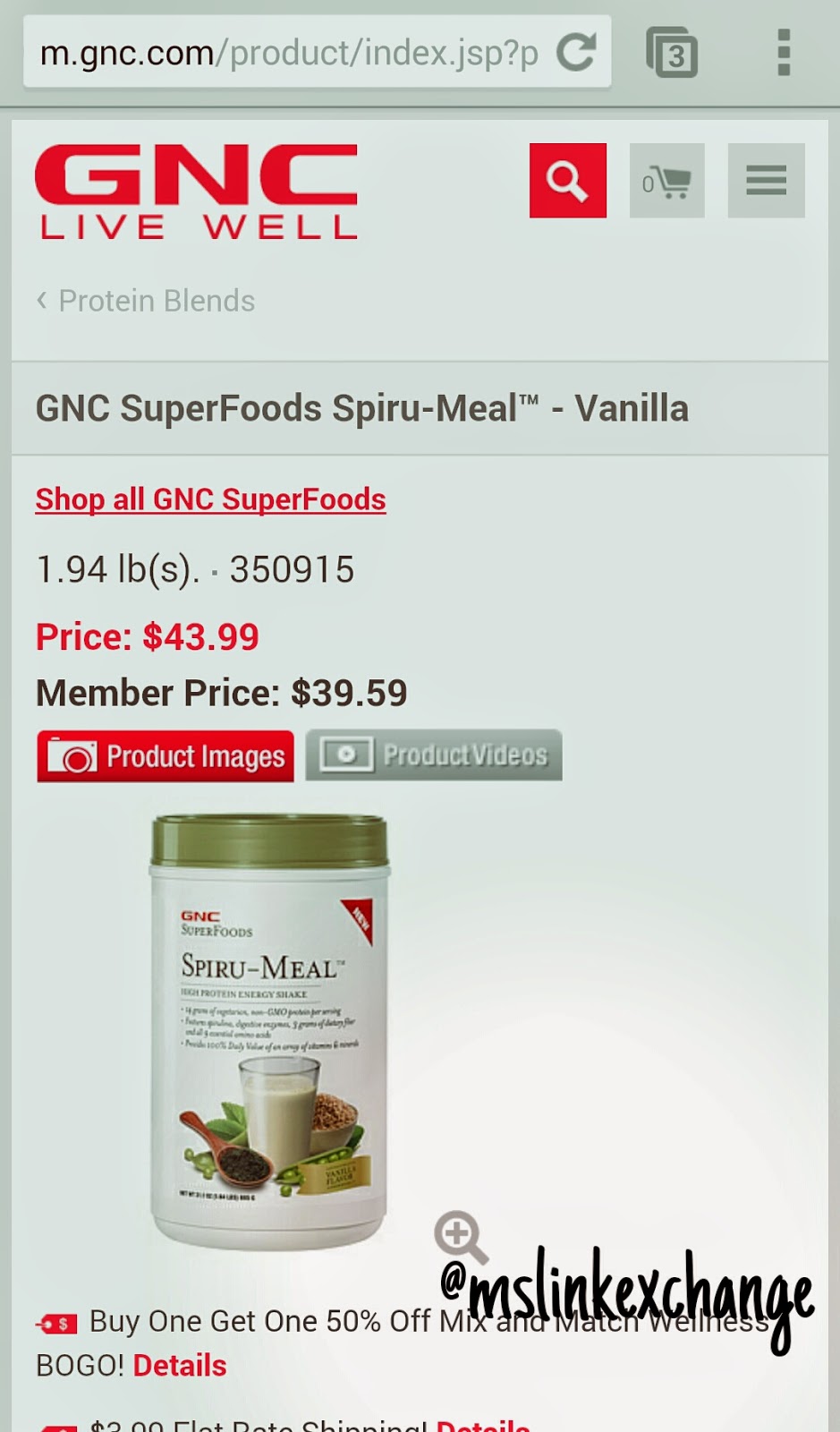
Task: Open Shop all GNC SuperFoods link
Action: [210, 499]
